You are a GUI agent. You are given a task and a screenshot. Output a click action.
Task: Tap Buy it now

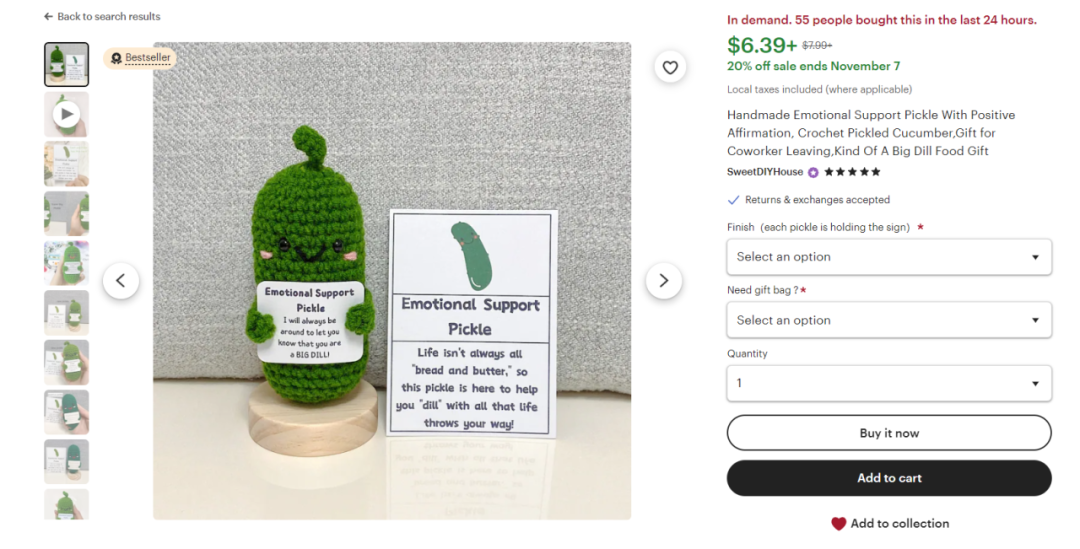coord(888,433)
